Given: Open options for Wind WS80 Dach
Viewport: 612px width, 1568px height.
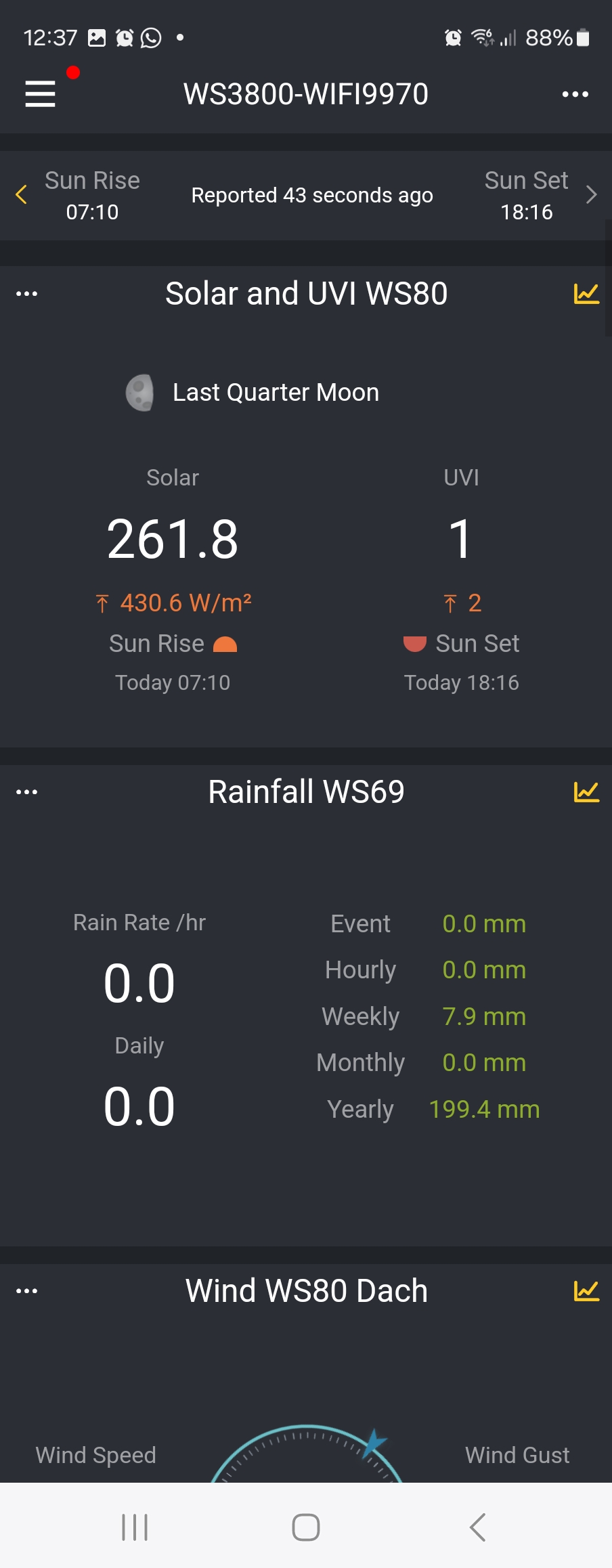Looking at the screenshot, I should click(26, 1290).
